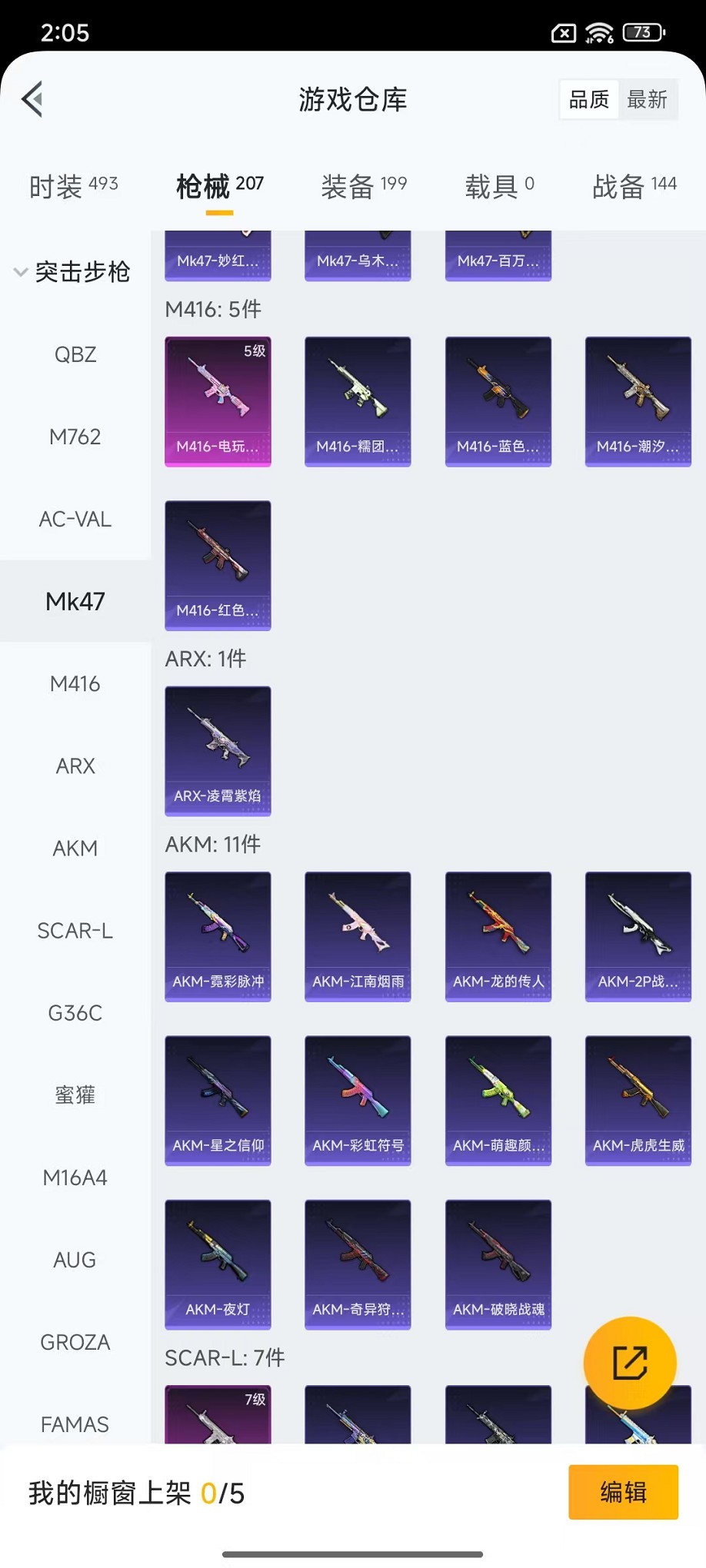The height and width of the screenshot is (1568, 706).
Task: Jump to AKM in the sidebar
Action: click(x=75, y=848)
